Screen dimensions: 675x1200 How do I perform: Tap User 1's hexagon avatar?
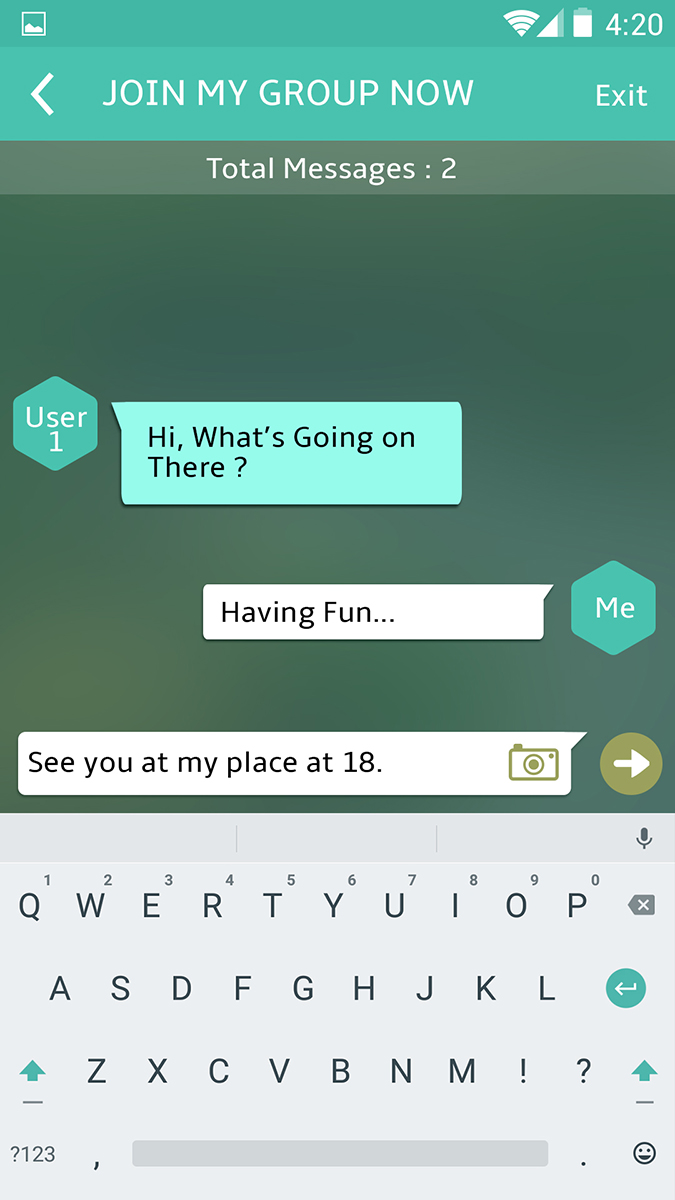tap(56, 424)
